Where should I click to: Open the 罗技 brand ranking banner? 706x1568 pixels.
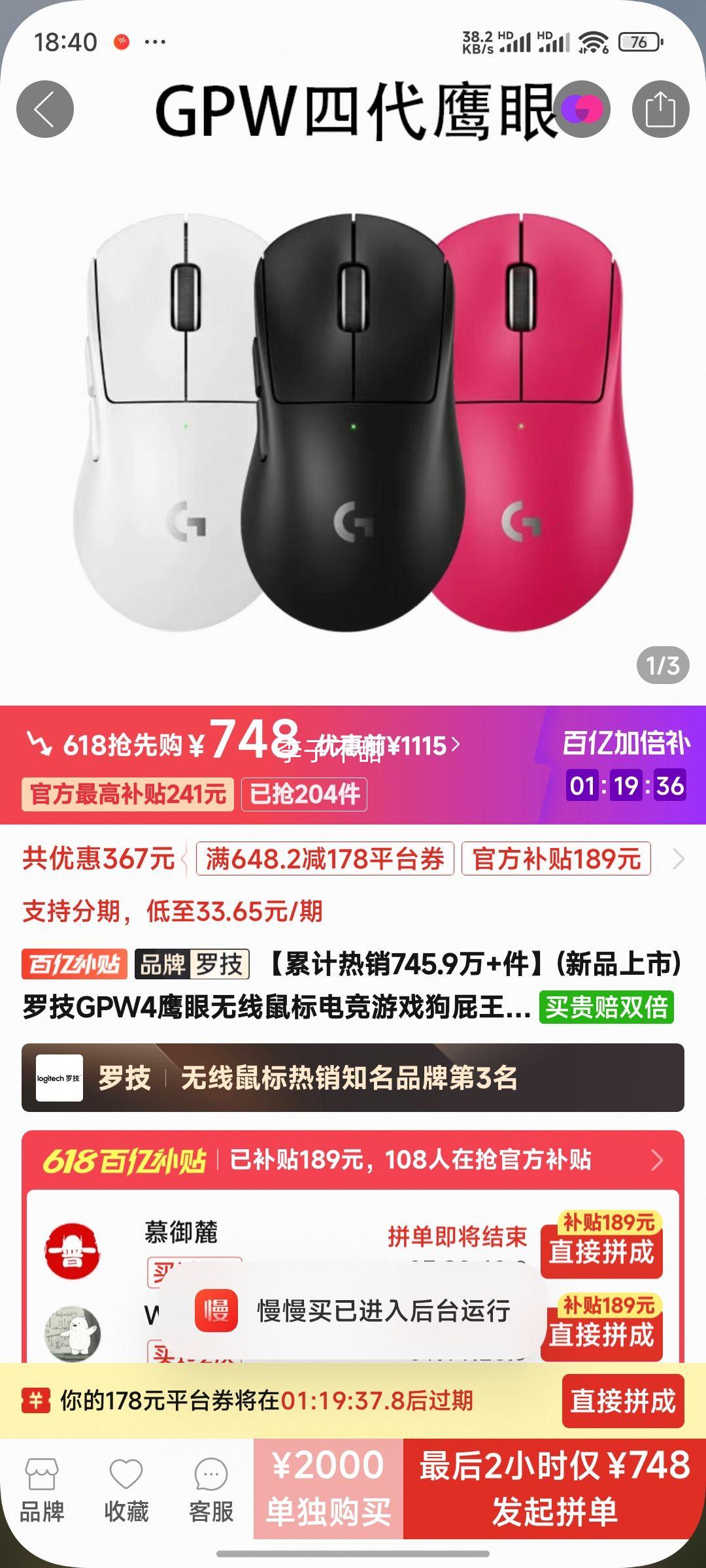pos(353,1078)
